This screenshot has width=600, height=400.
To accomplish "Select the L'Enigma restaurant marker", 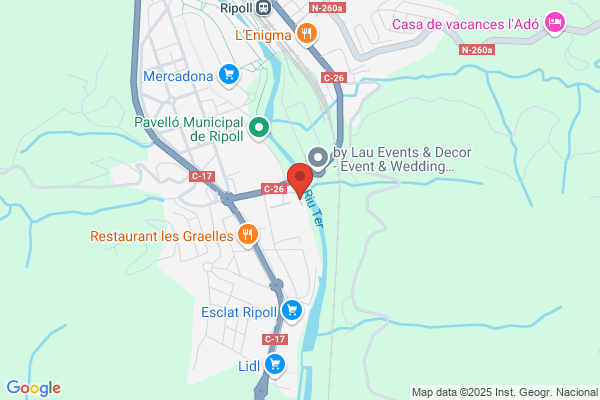I will pyautogui.click(x=307, y=34).
